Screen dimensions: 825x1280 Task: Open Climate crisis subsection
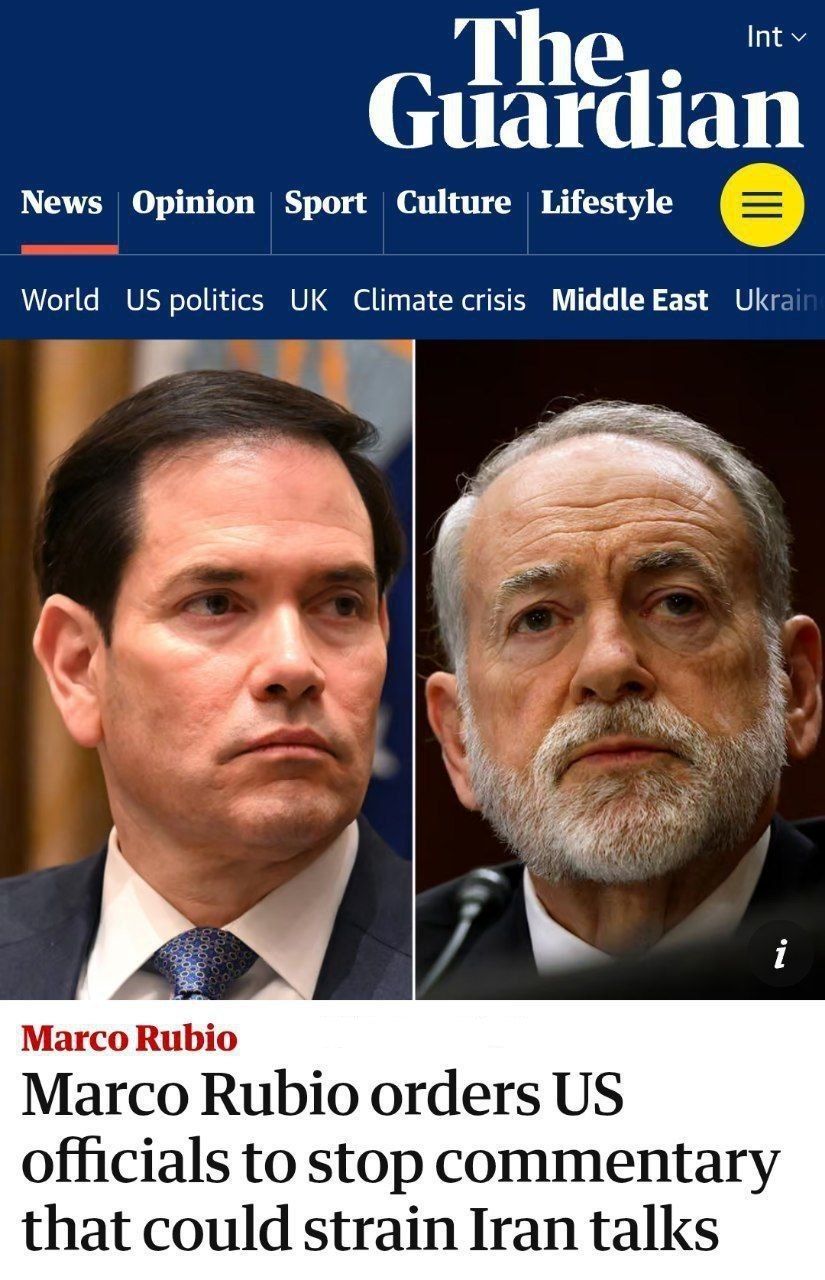tap(439, 300)
